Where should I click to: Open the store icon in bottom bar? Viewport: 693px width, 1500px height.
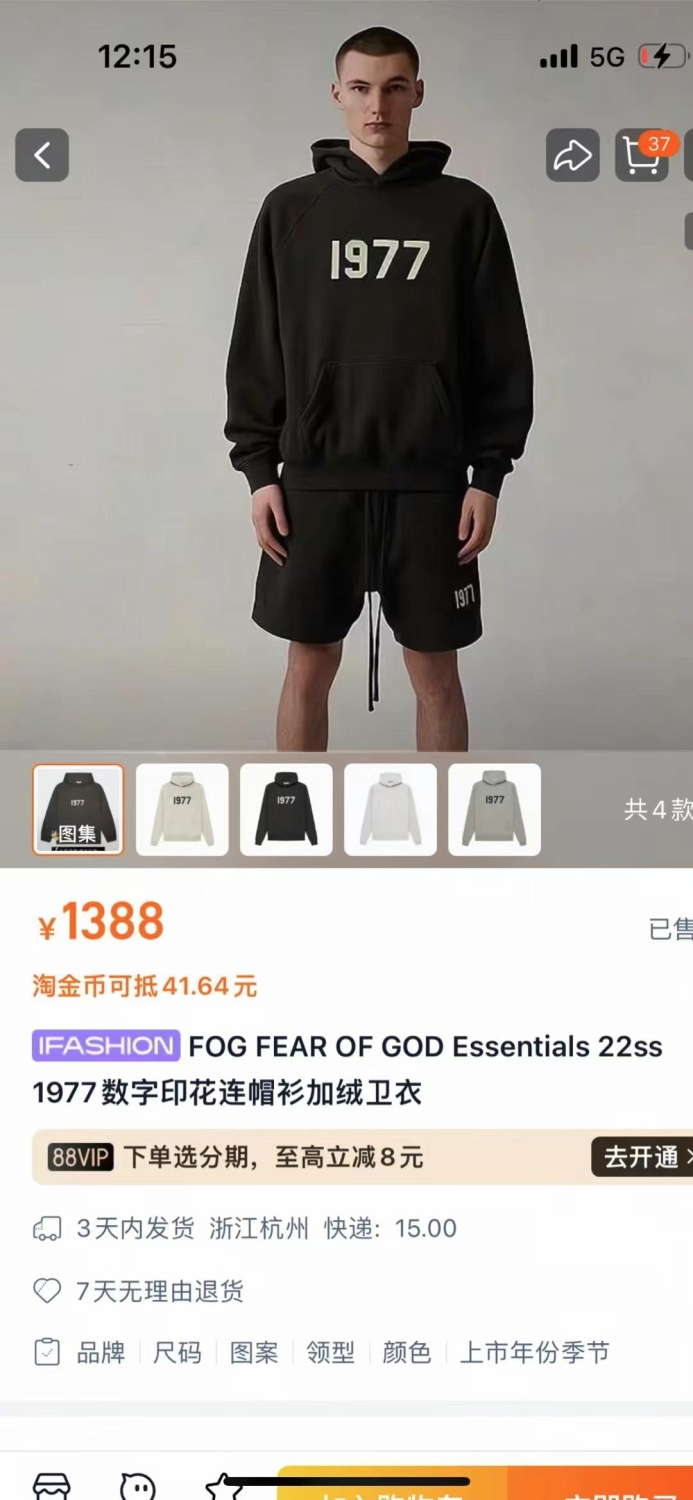(x=52, y=1486)
